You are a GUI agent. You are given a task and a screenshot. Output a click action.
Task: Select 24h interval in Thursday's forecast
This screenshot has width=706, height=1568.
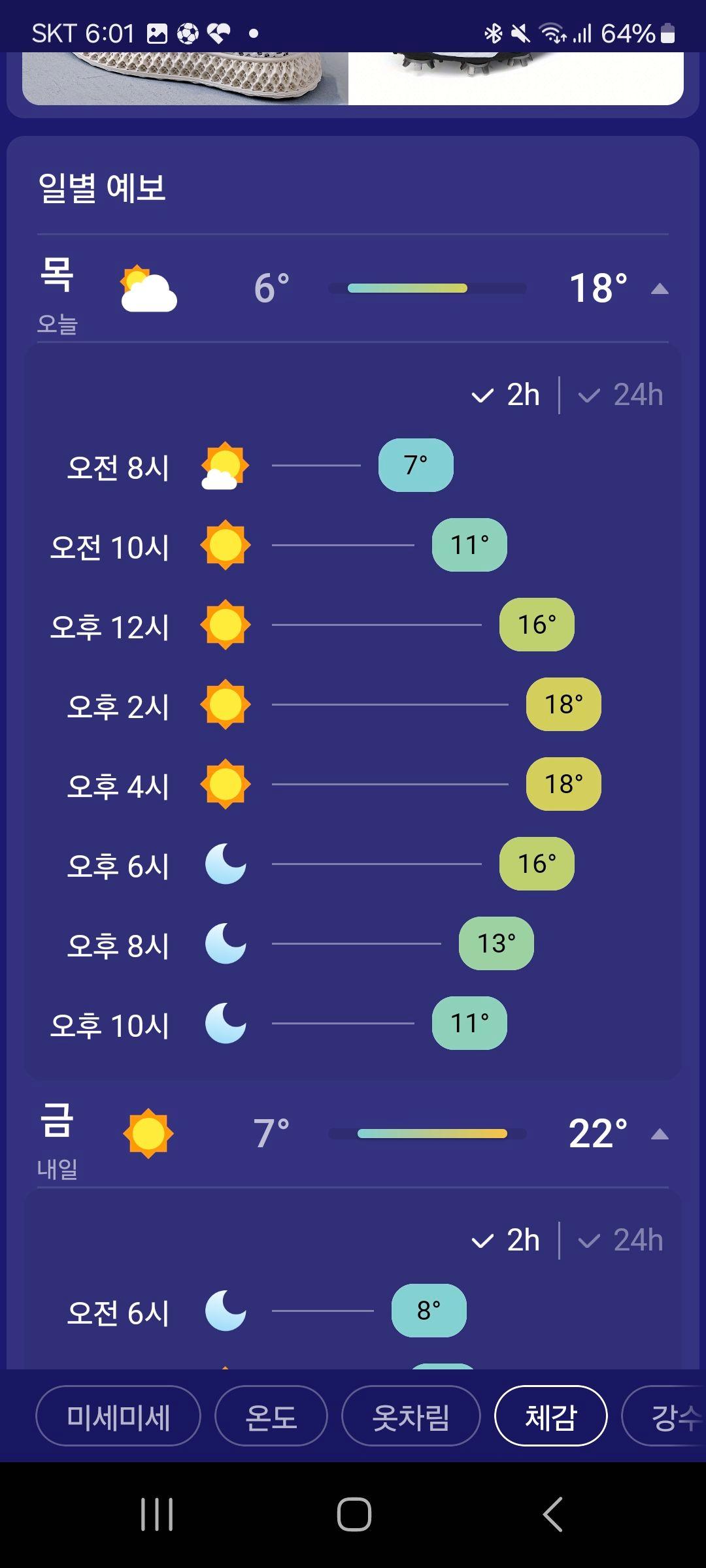(621, 395)
